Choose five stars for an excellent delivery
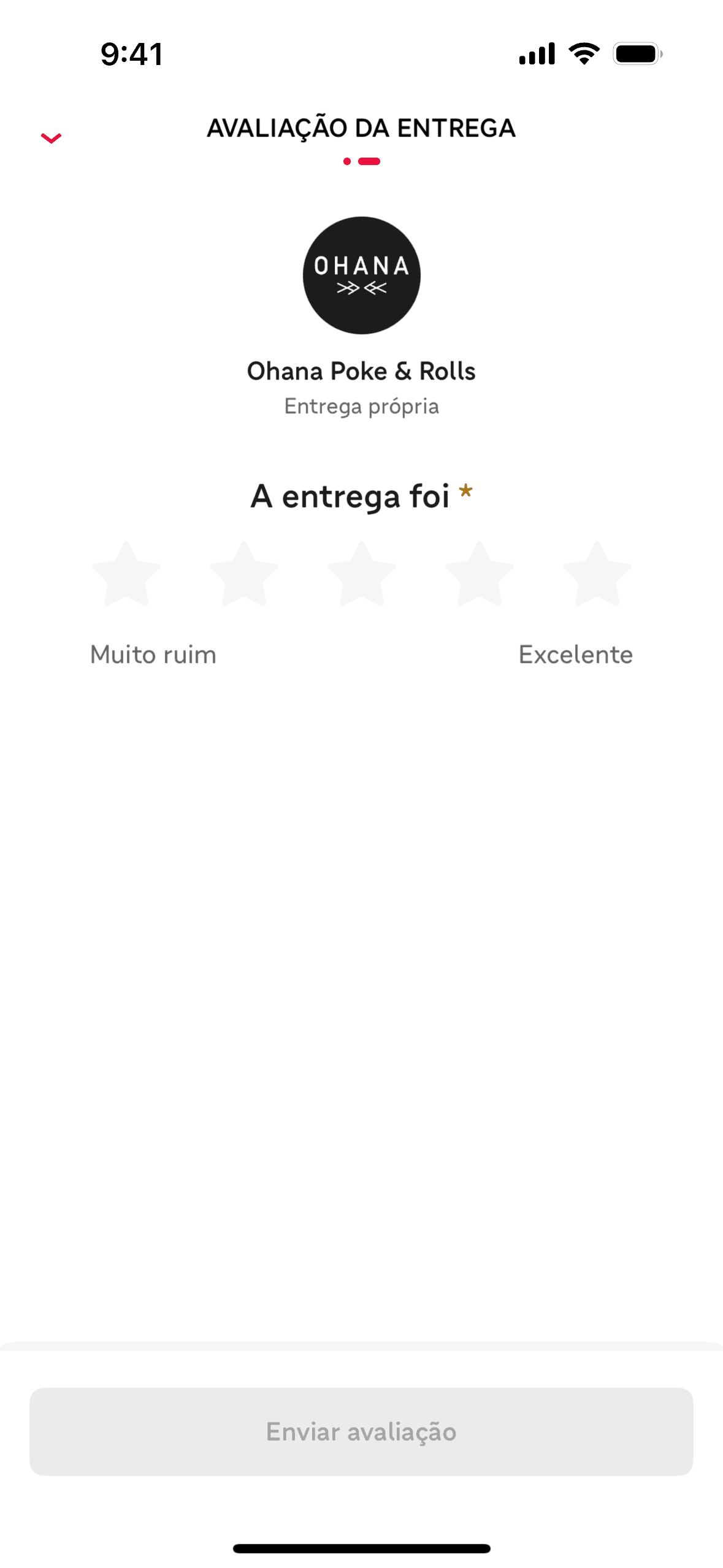This screenshot has height=1568, width=723. (597, 575)
